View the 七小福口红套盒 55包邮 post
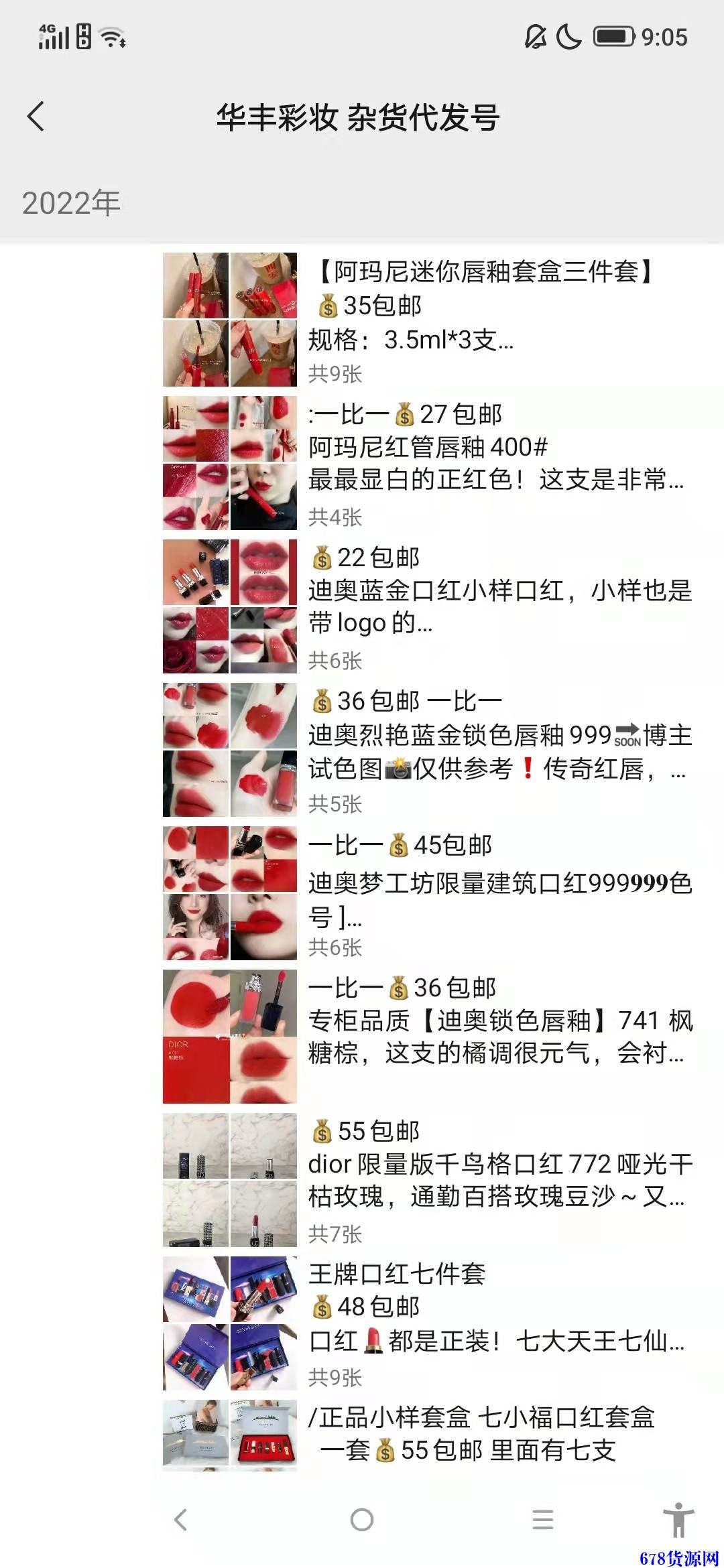The width and height of the screenshot is (724, 1568). [x=429, y=1435]
